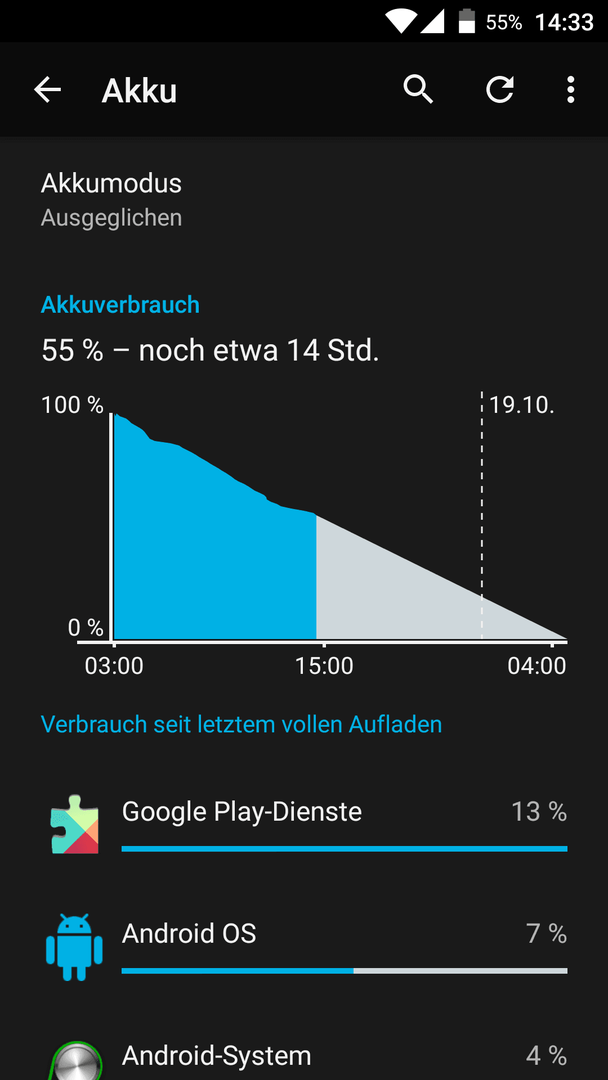Go back from the Akku screen

48,90
